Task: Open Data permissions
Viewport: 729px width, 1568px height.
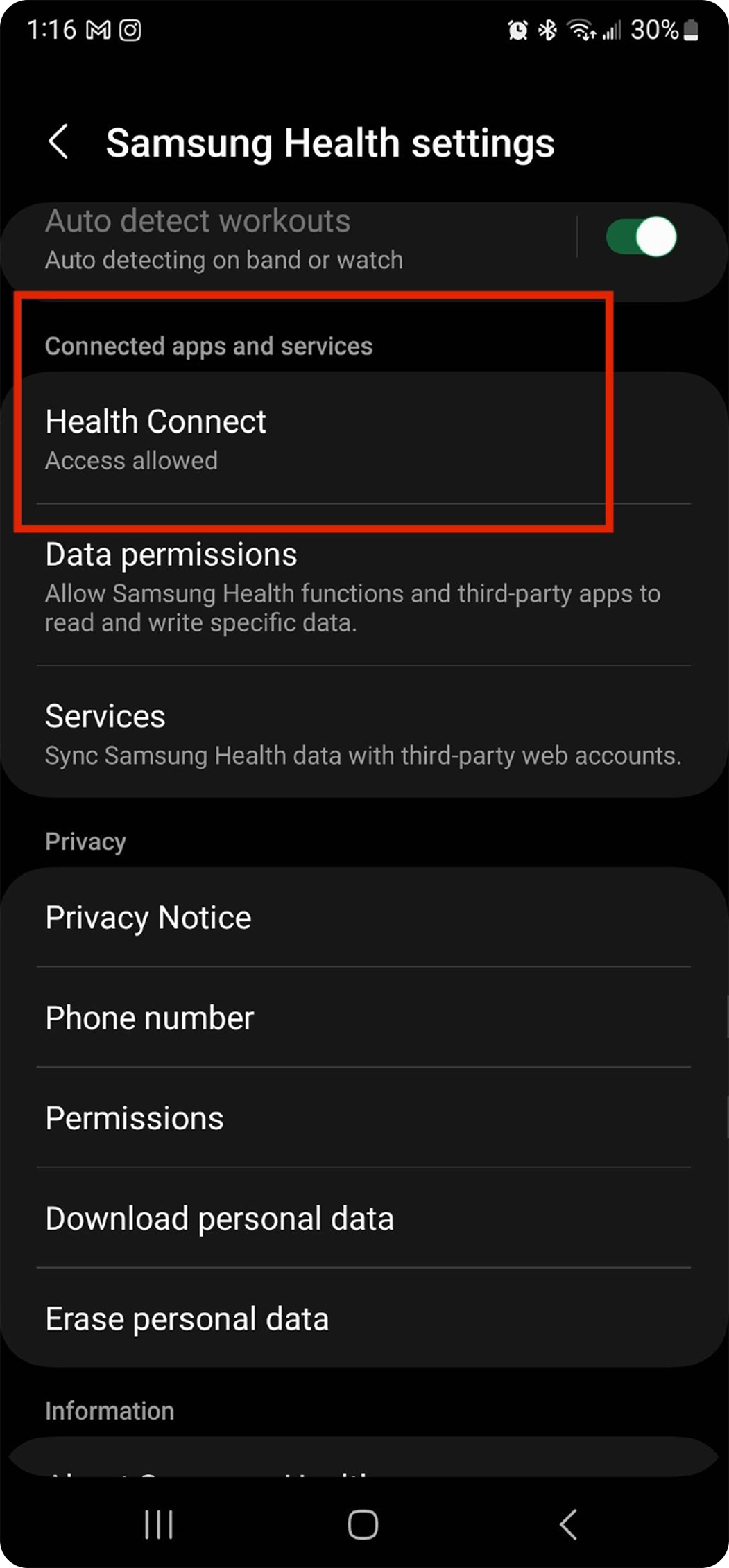Action: [x=364, y=586]
